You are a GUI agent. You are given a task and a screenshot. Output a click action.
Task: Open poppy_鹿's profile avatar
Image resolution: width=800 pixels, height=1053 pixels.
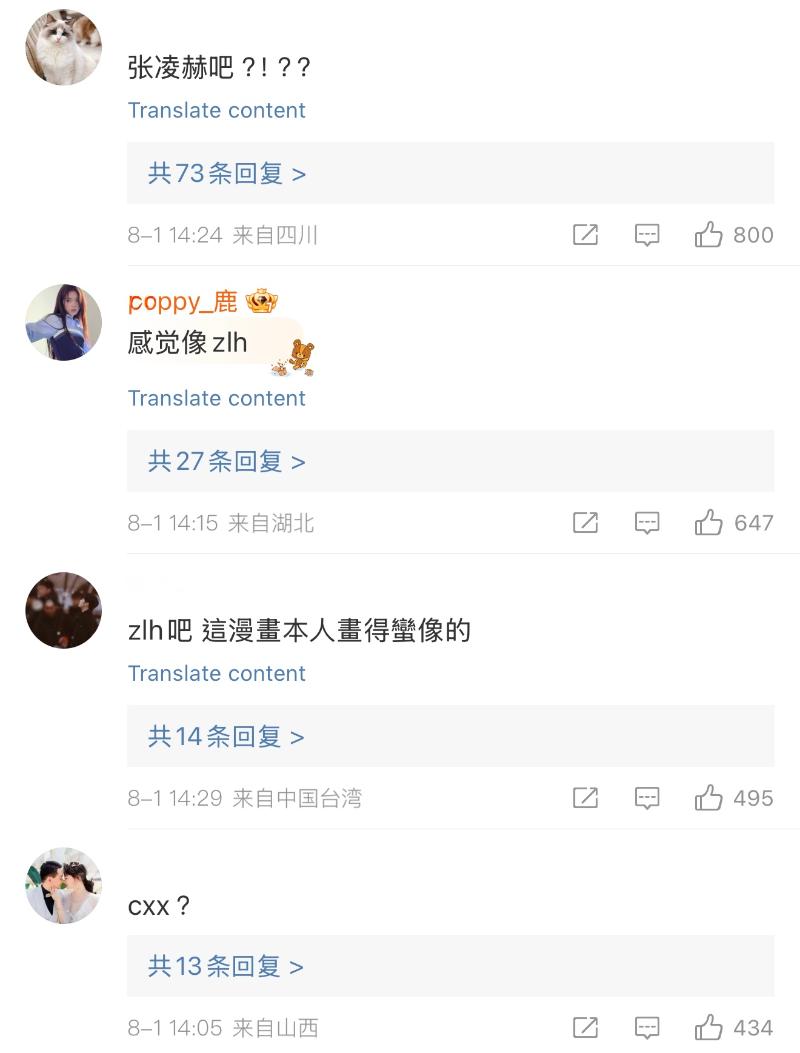point(63,322)
